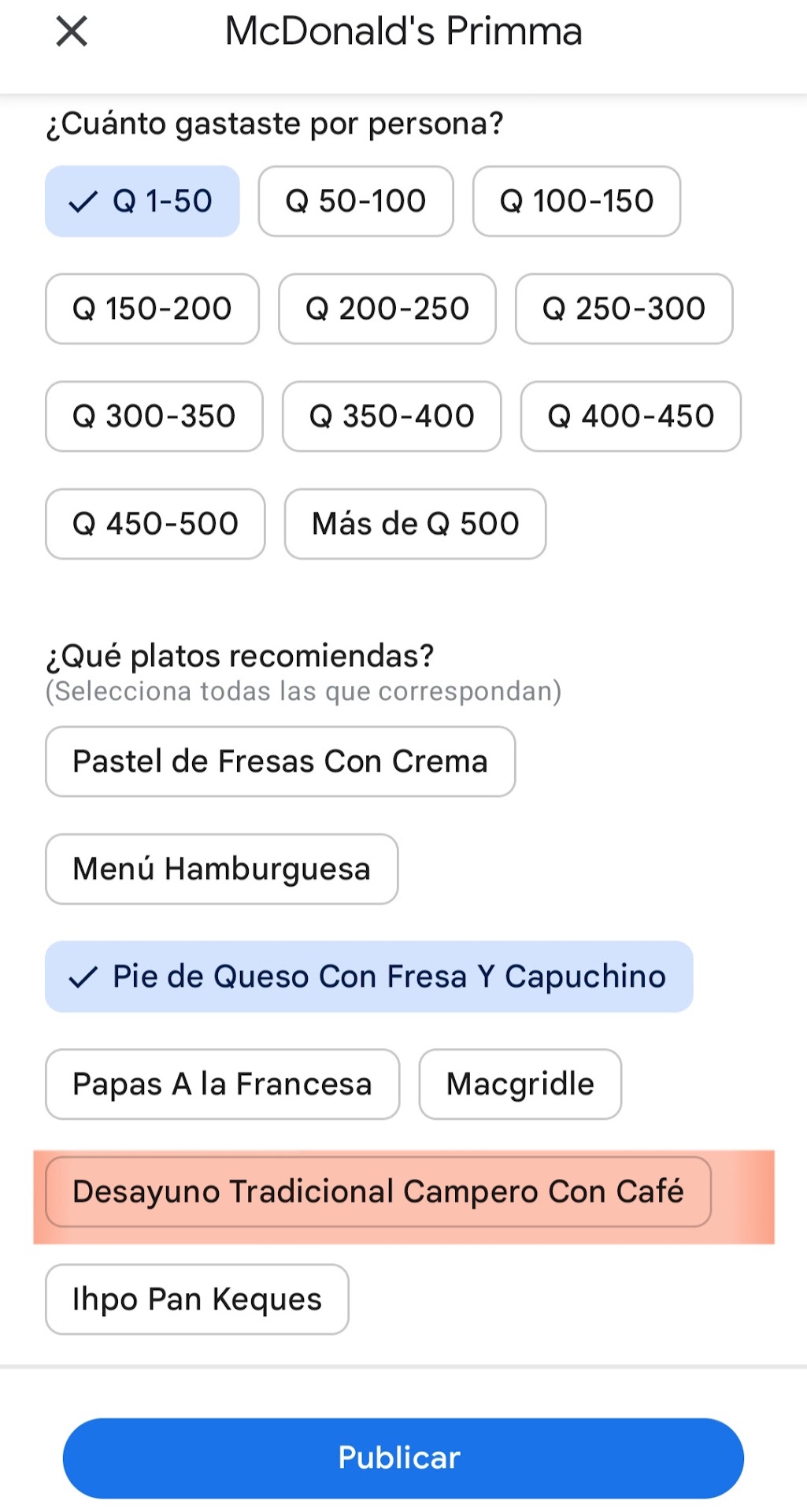This screenshot has height=1512, width=807.
Task: Select the Q 50-100 spending range
Action: point(356,202)
